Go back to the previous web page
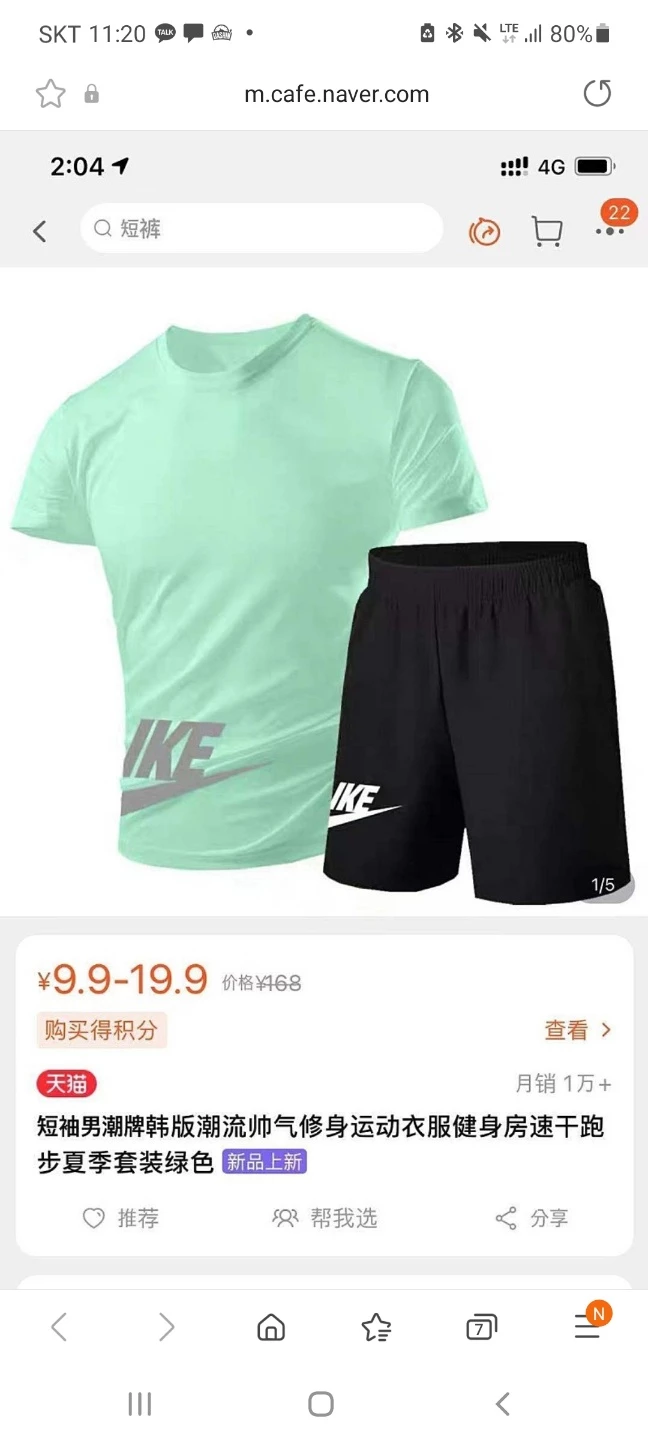 [x=59, y=1327]
